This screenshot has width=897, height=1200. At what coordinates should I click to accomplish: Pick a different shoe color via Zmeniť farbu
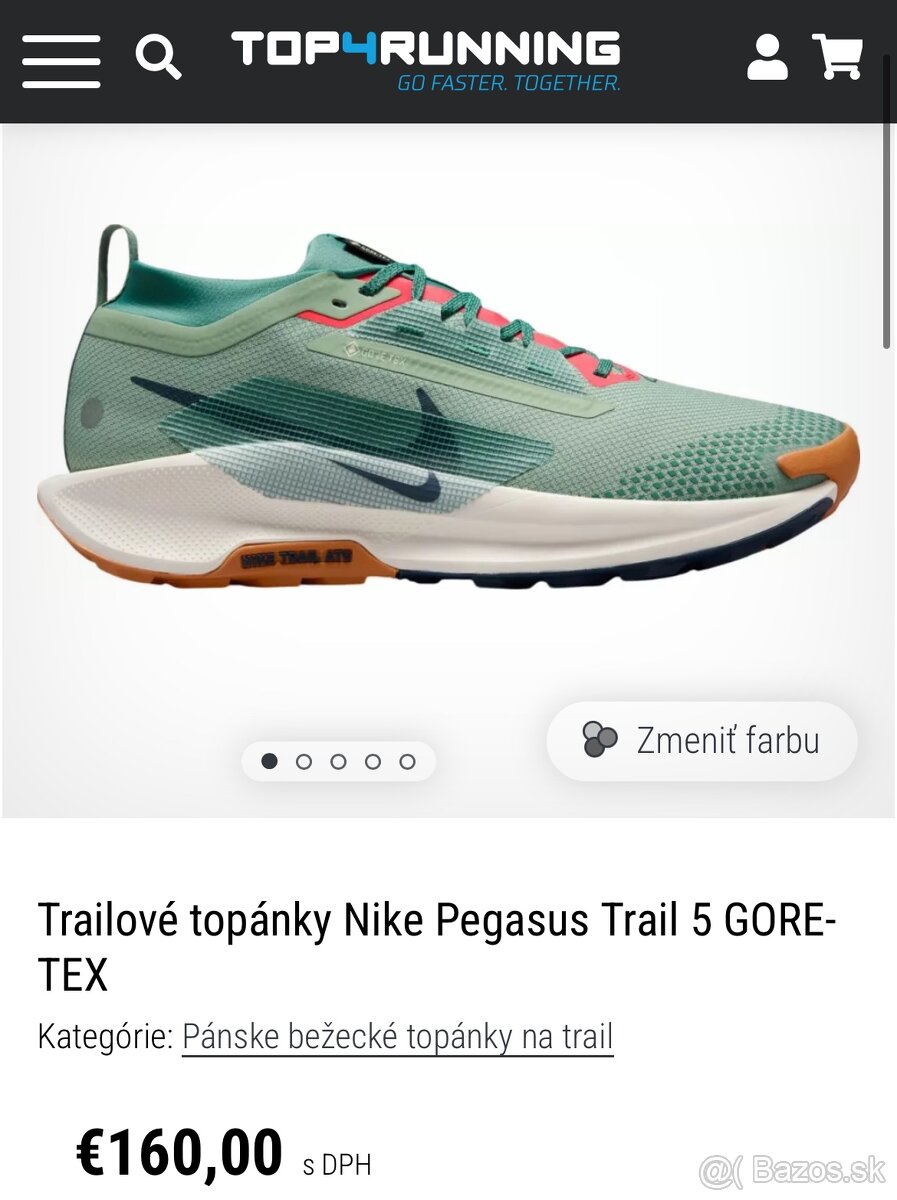coord(700,740)
